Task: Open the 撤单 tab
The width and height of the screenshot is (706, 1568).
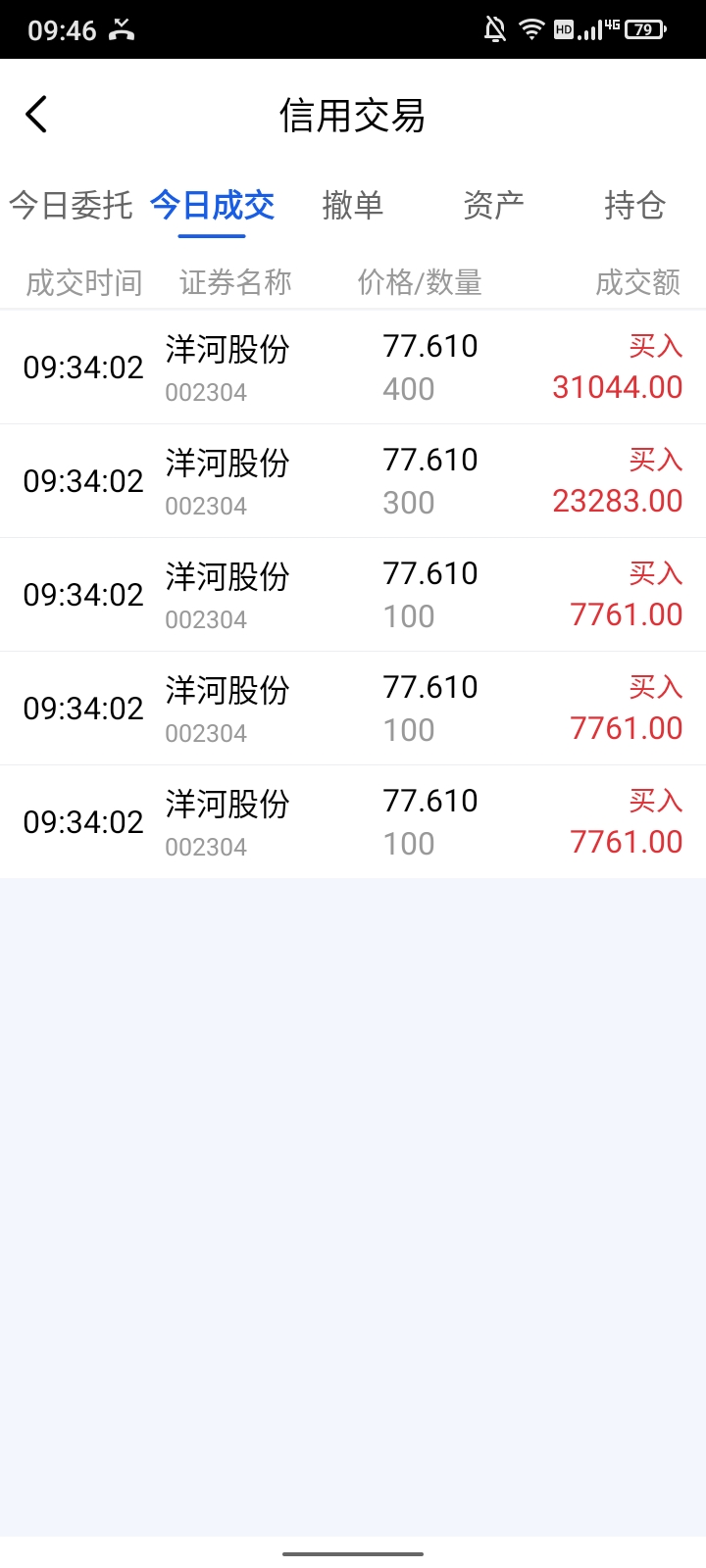Action: pyautogui.click(x=352, y=206)
